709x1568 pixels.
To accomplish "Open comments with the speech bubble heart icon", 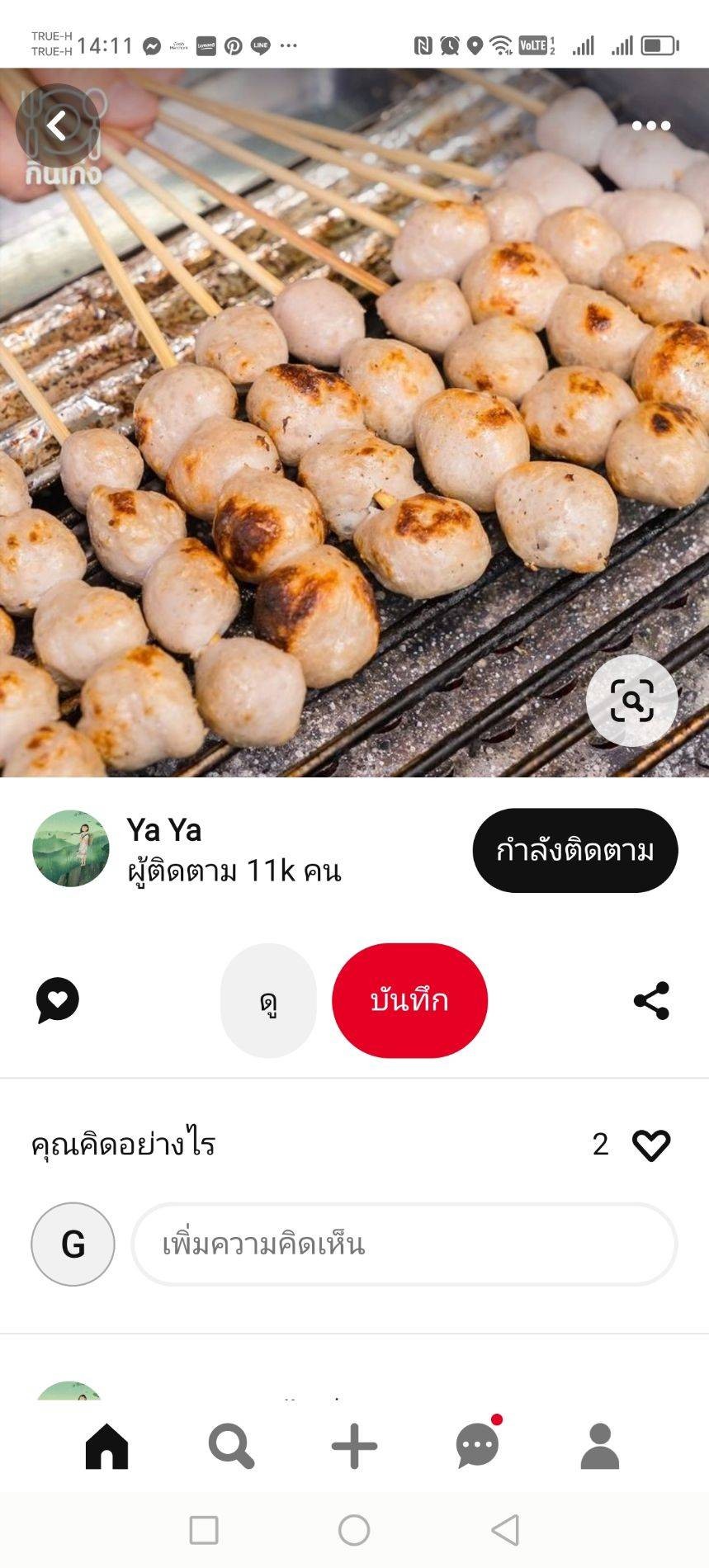I will point(57,1000).
